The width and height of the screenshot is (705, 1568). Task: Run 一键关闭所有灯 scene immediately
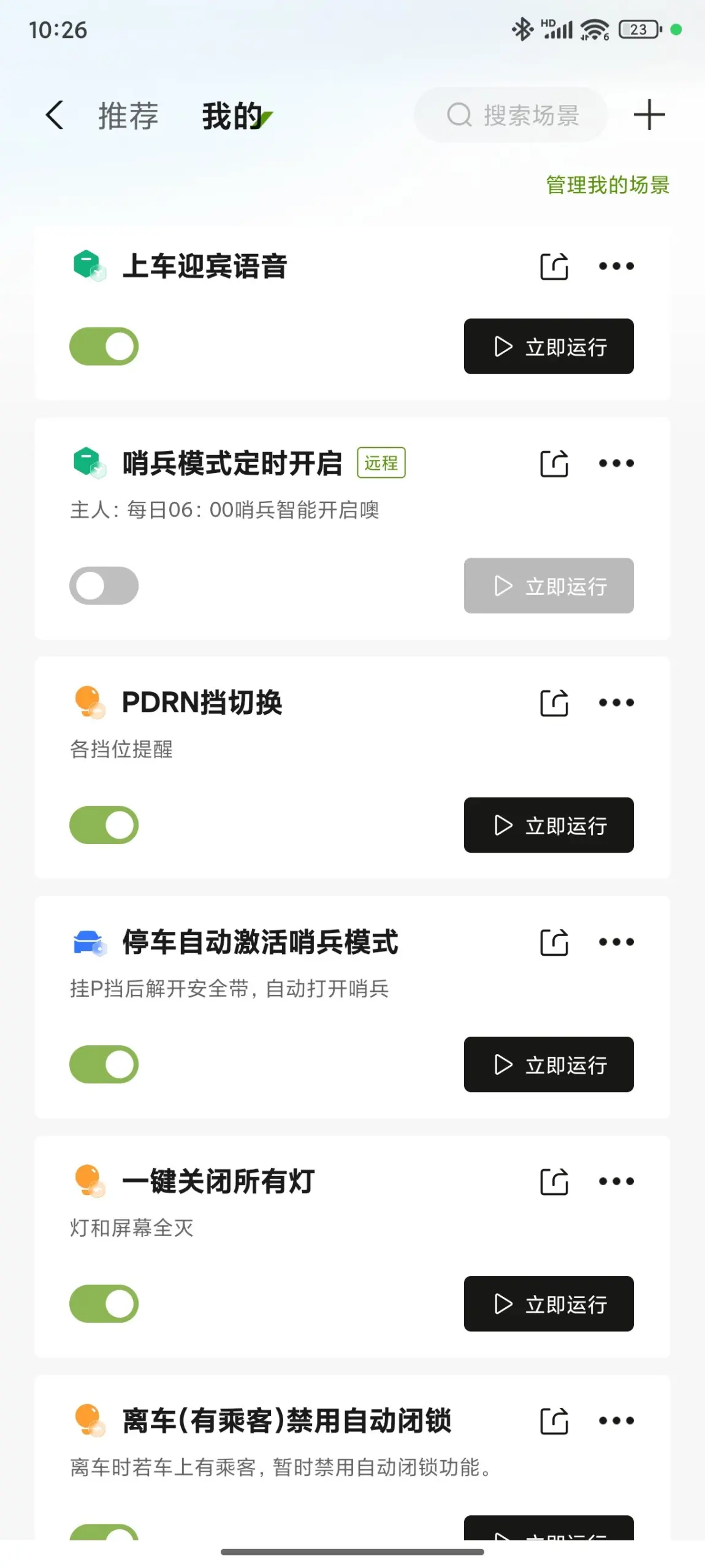coord(549,1304)
